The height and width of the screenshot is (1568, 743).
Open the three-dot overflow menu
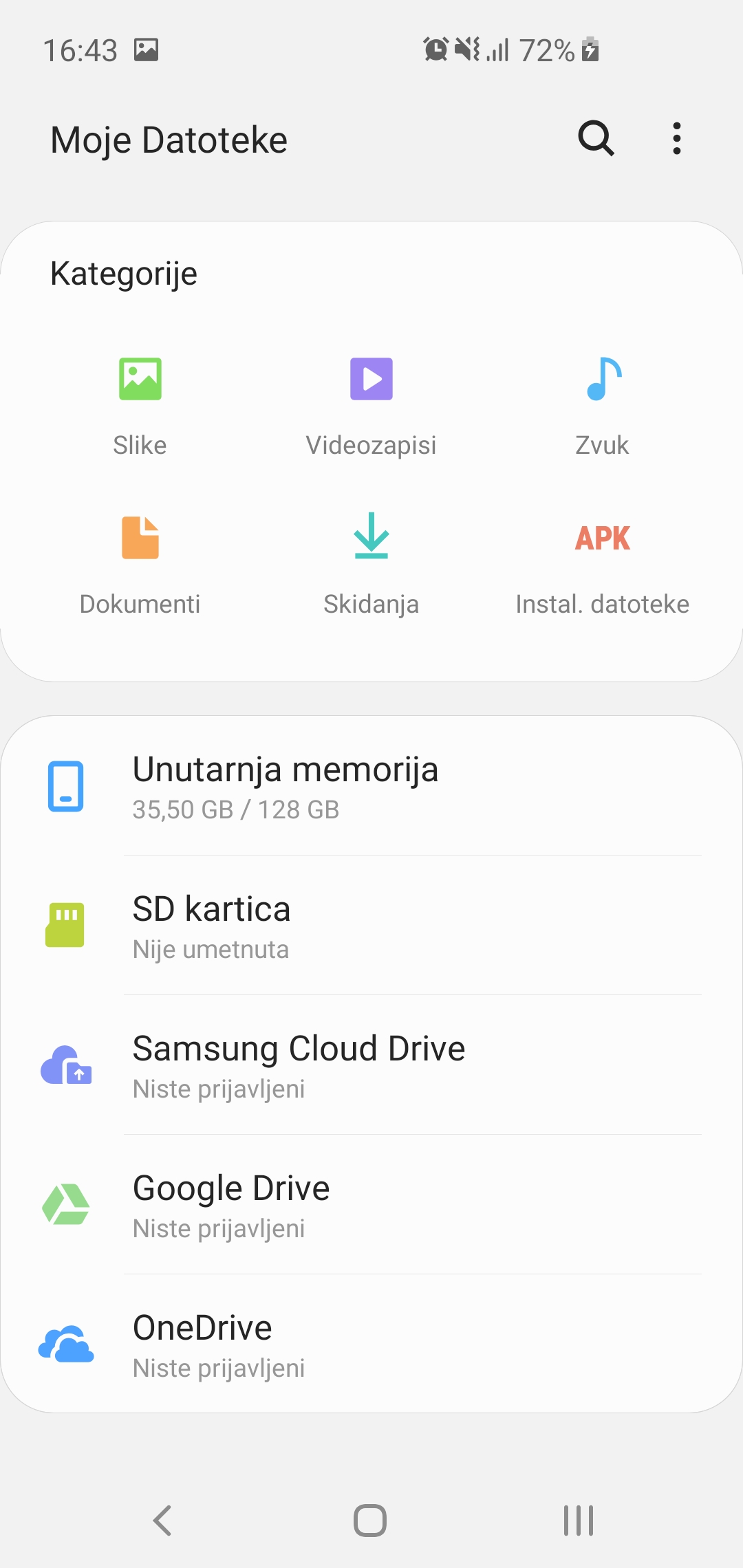pyautogui.click(x=677, y=139)
